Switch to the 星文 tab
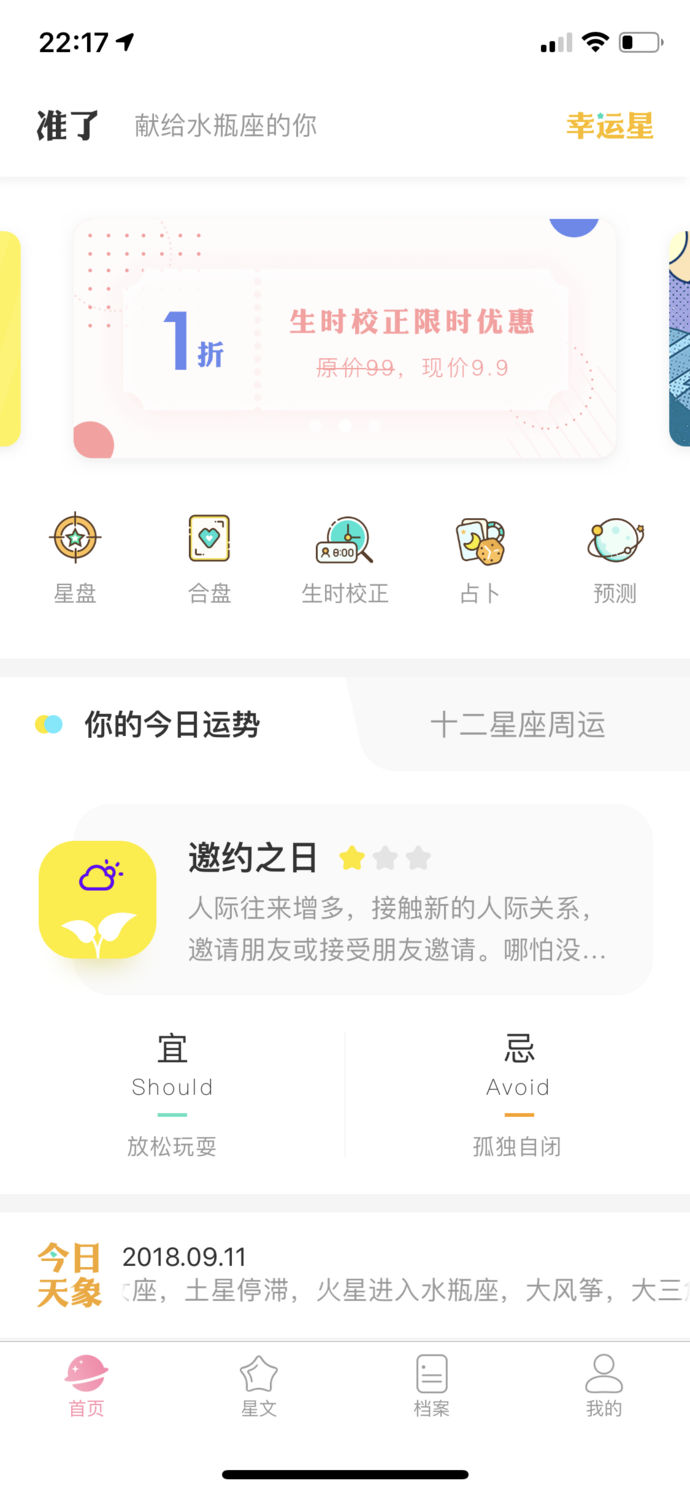The image size is (690, 1494). [x=259, y=1386]
